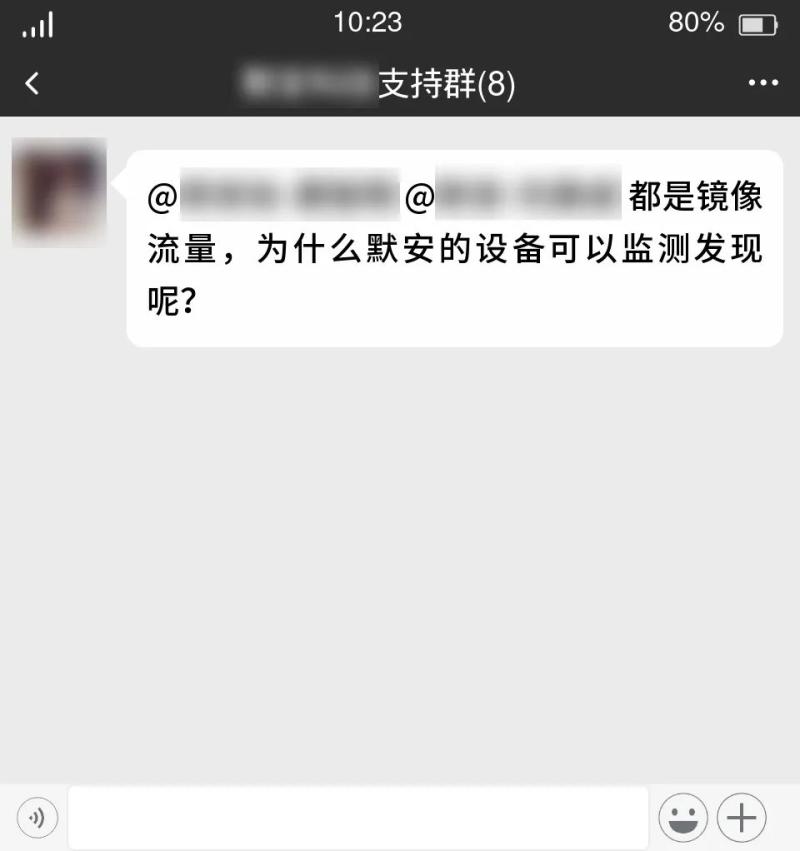
Task: Tap the smiley face to toggle emoji keyboard
Action: click(683, 817)
